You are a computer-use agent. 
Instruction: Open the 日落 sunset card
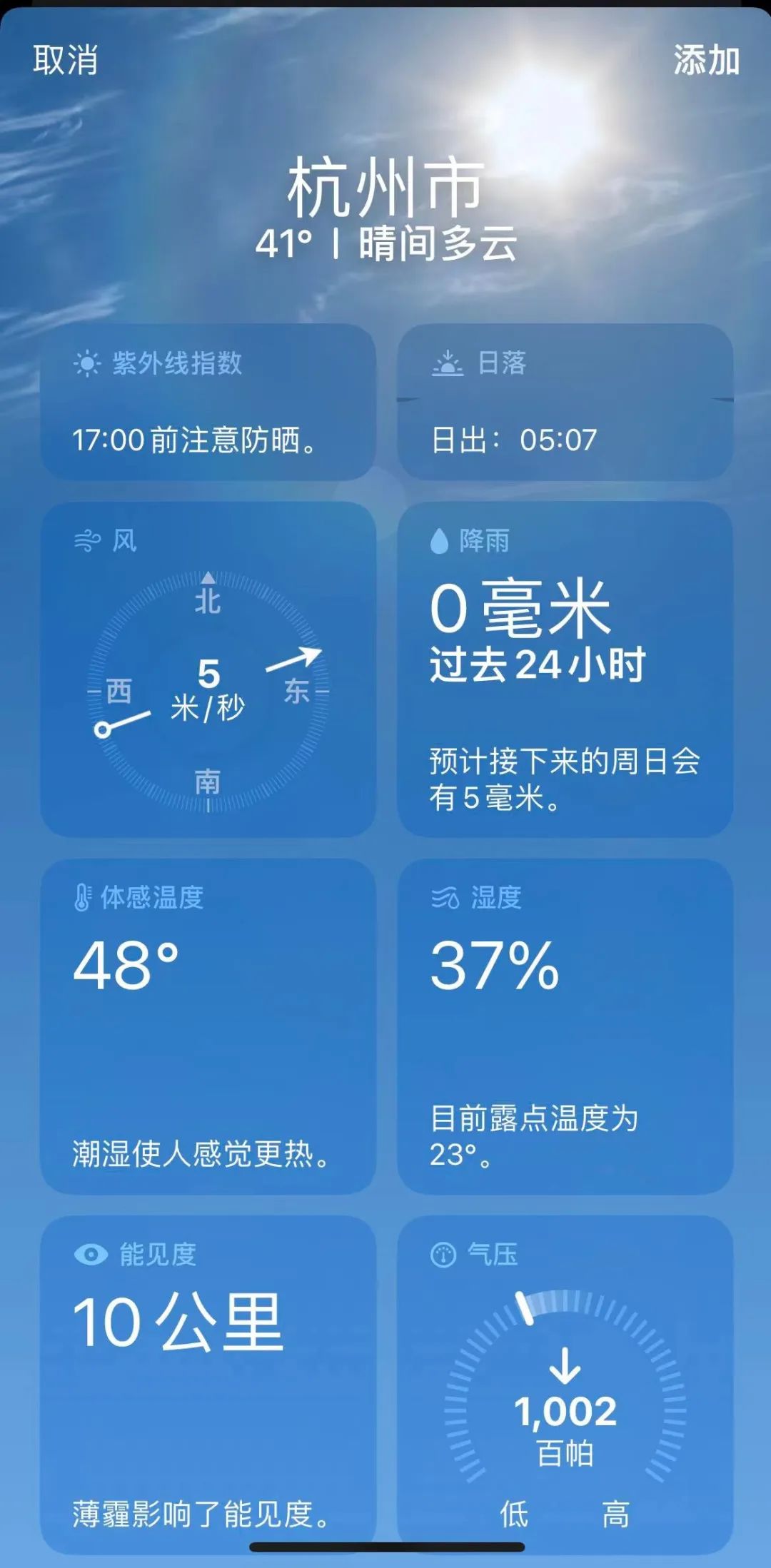(565, 402)
